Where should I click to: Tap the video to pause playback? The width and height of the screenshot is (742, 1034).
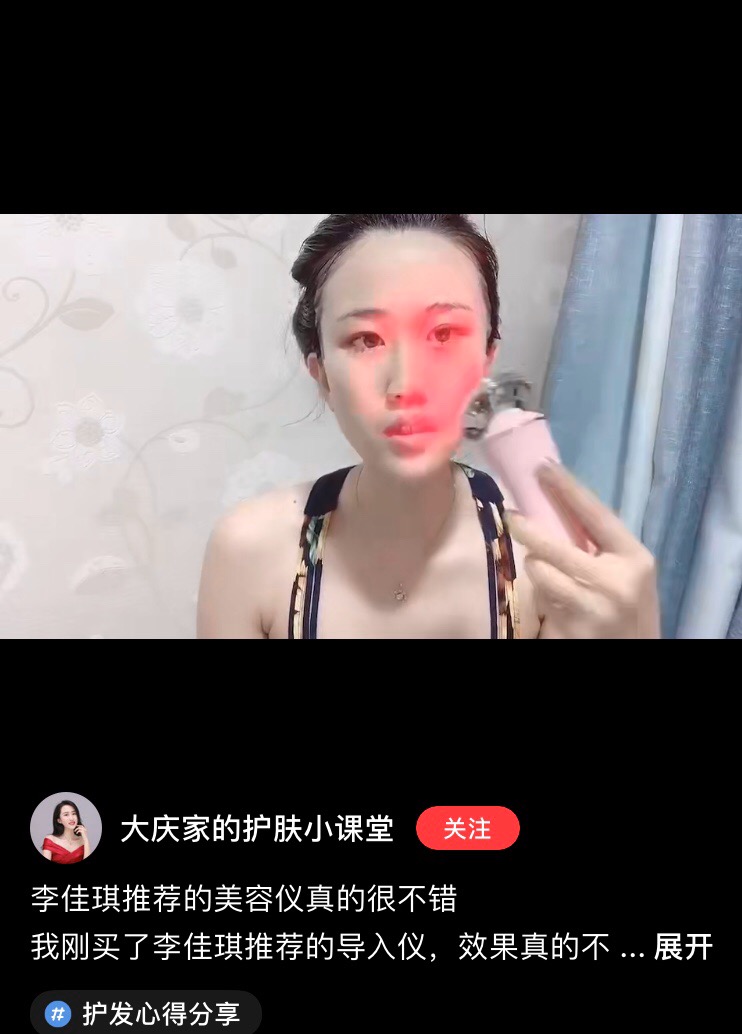tap(371, 426)
